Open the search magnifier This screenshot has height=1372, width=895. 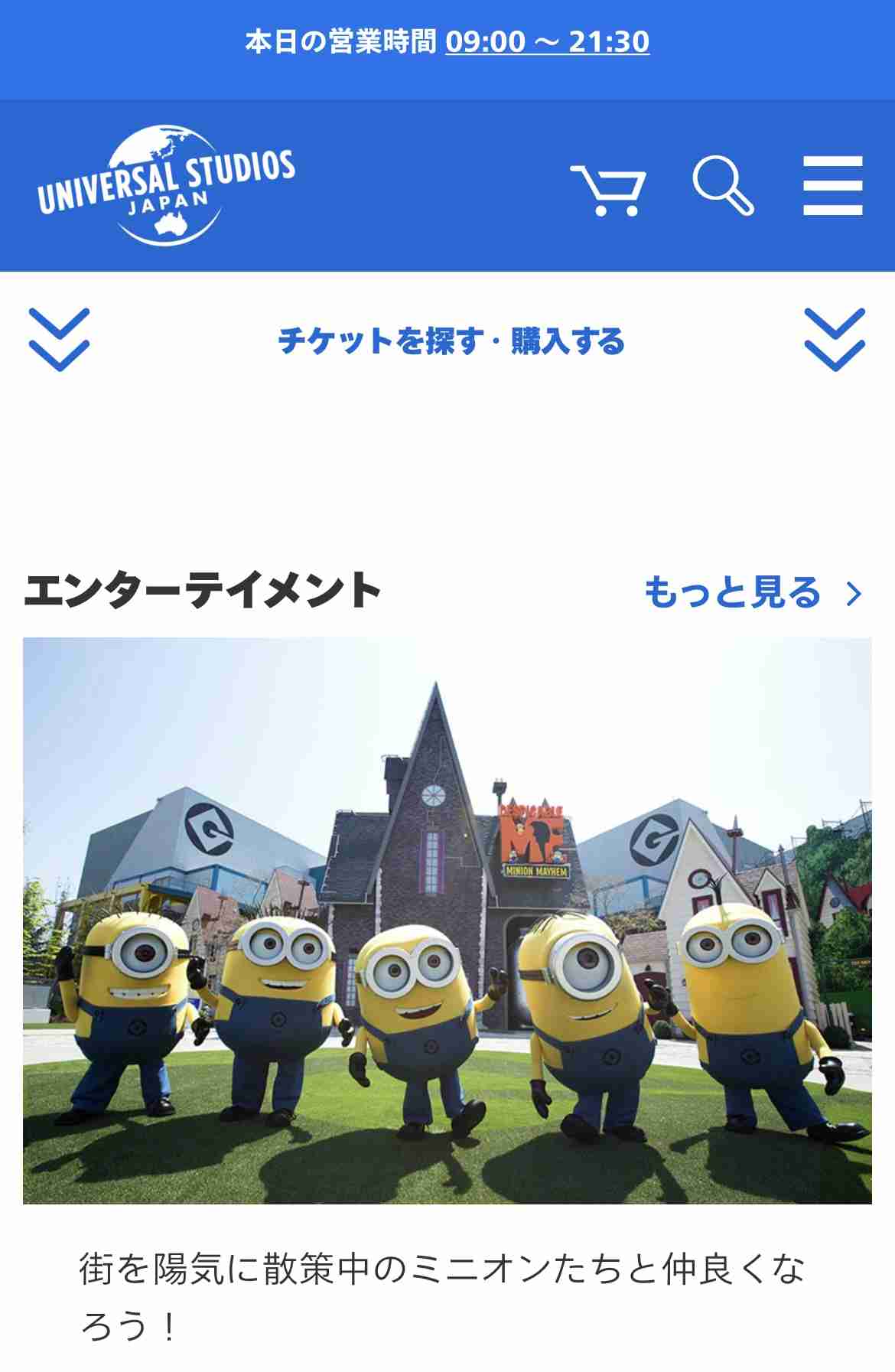[x=723, y=187]
